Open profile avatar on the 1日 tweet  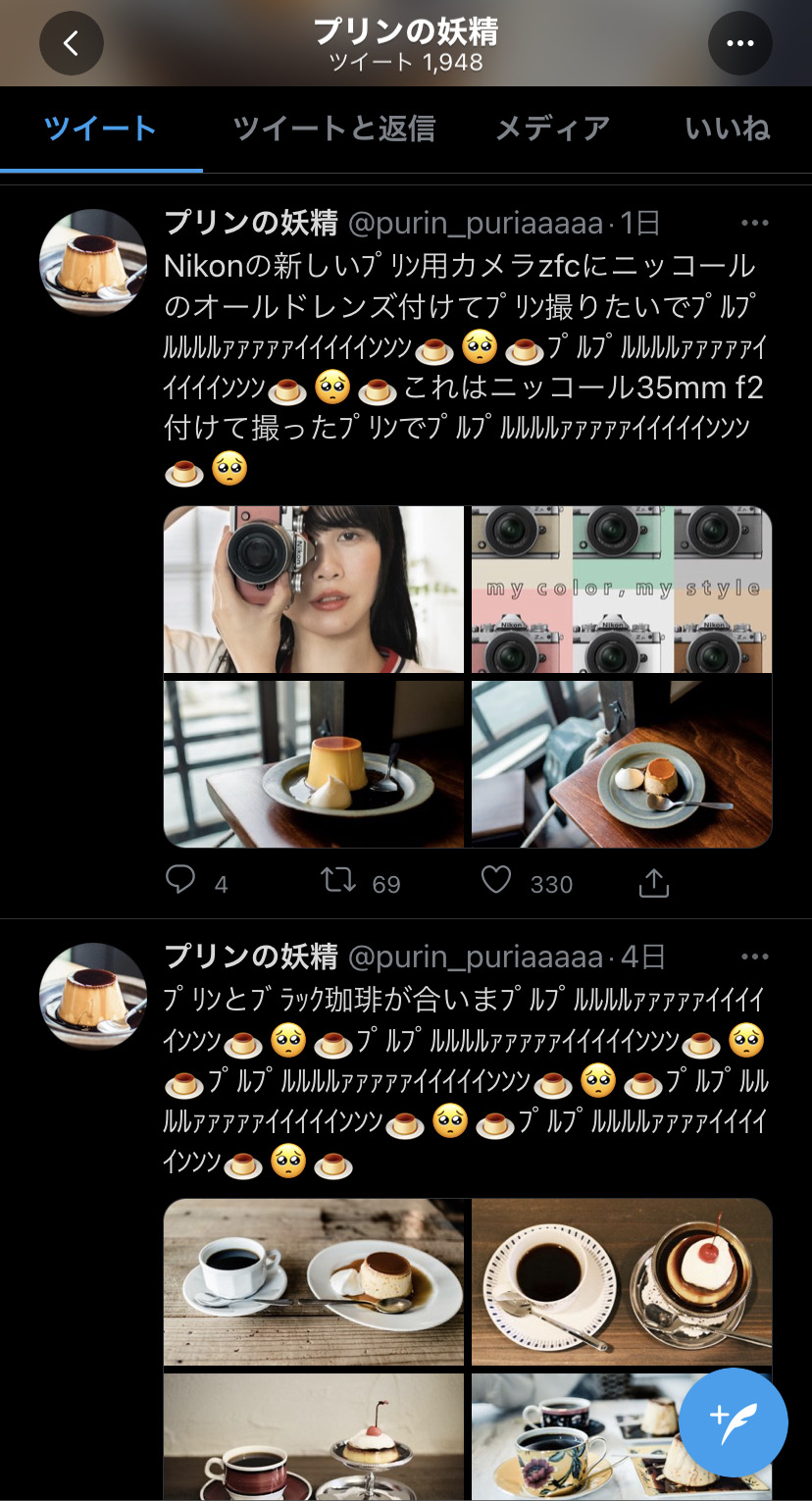point(93,263)
